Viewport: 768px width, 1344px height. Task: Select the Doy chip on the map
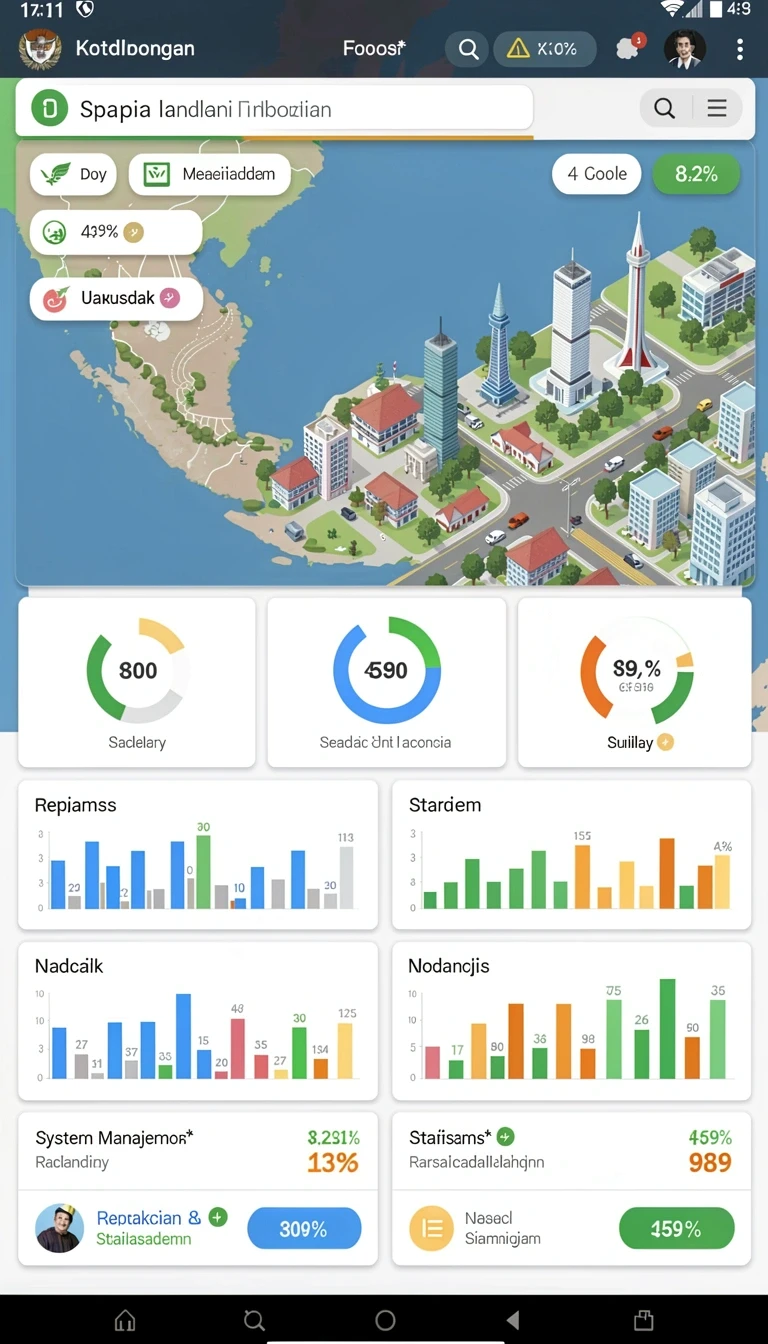tap(74, 174)
